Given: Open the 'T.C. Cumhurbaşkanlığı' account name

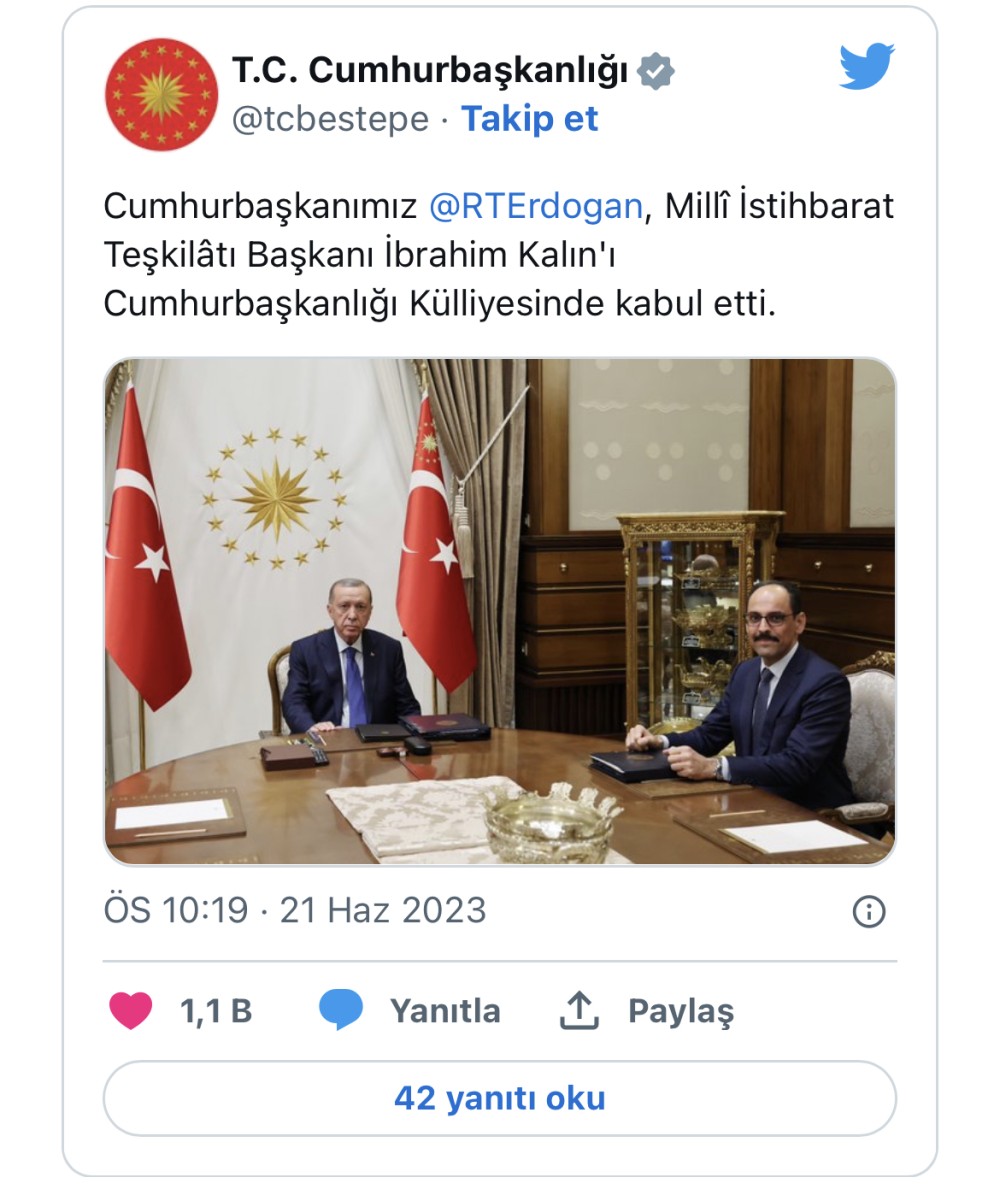Looking at the screenshot, I should (428, 68).
